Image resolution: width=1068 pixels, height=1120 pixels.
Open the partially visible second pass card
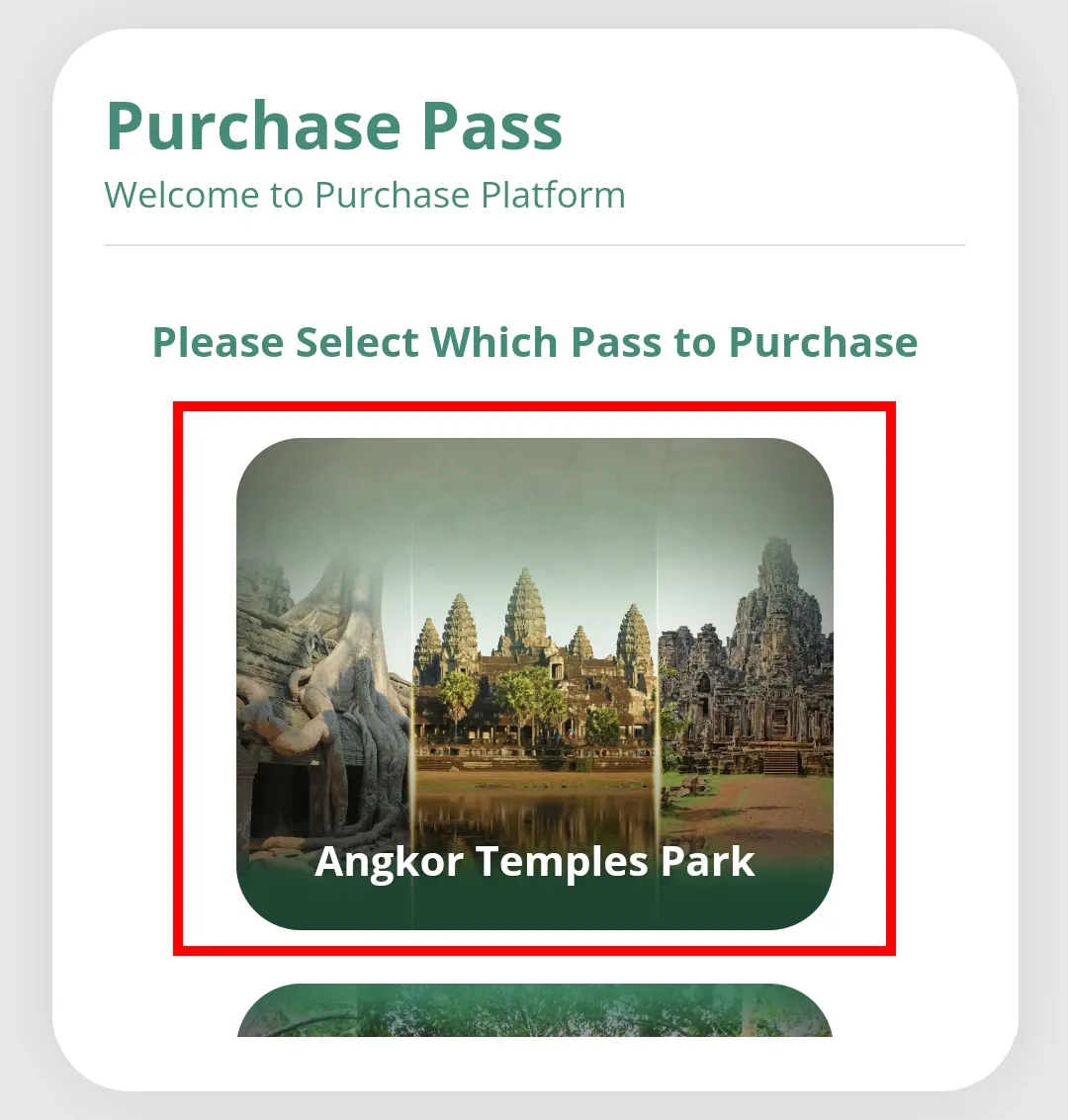coord(534,1012)
